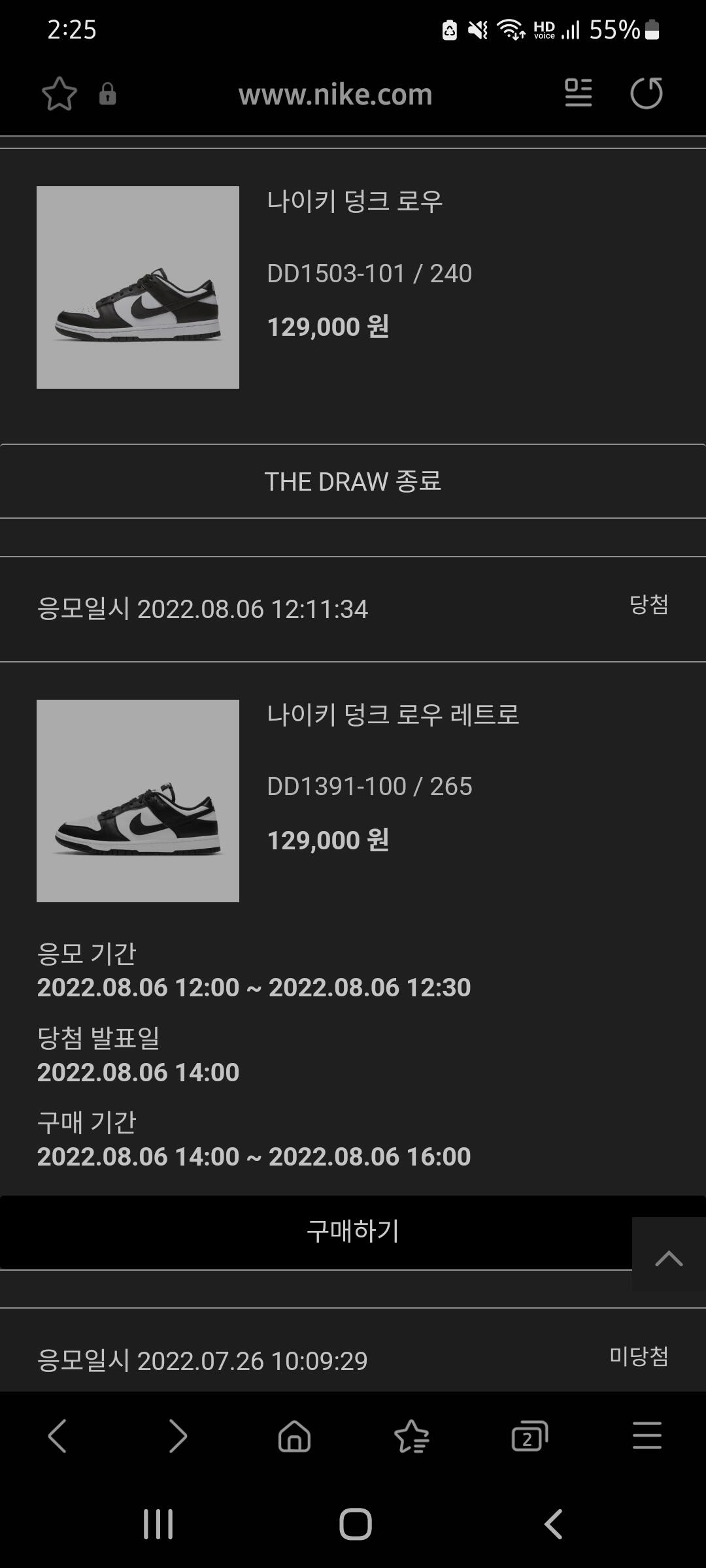
Task: Open the bookmarks list
Action: [412, 1436]
